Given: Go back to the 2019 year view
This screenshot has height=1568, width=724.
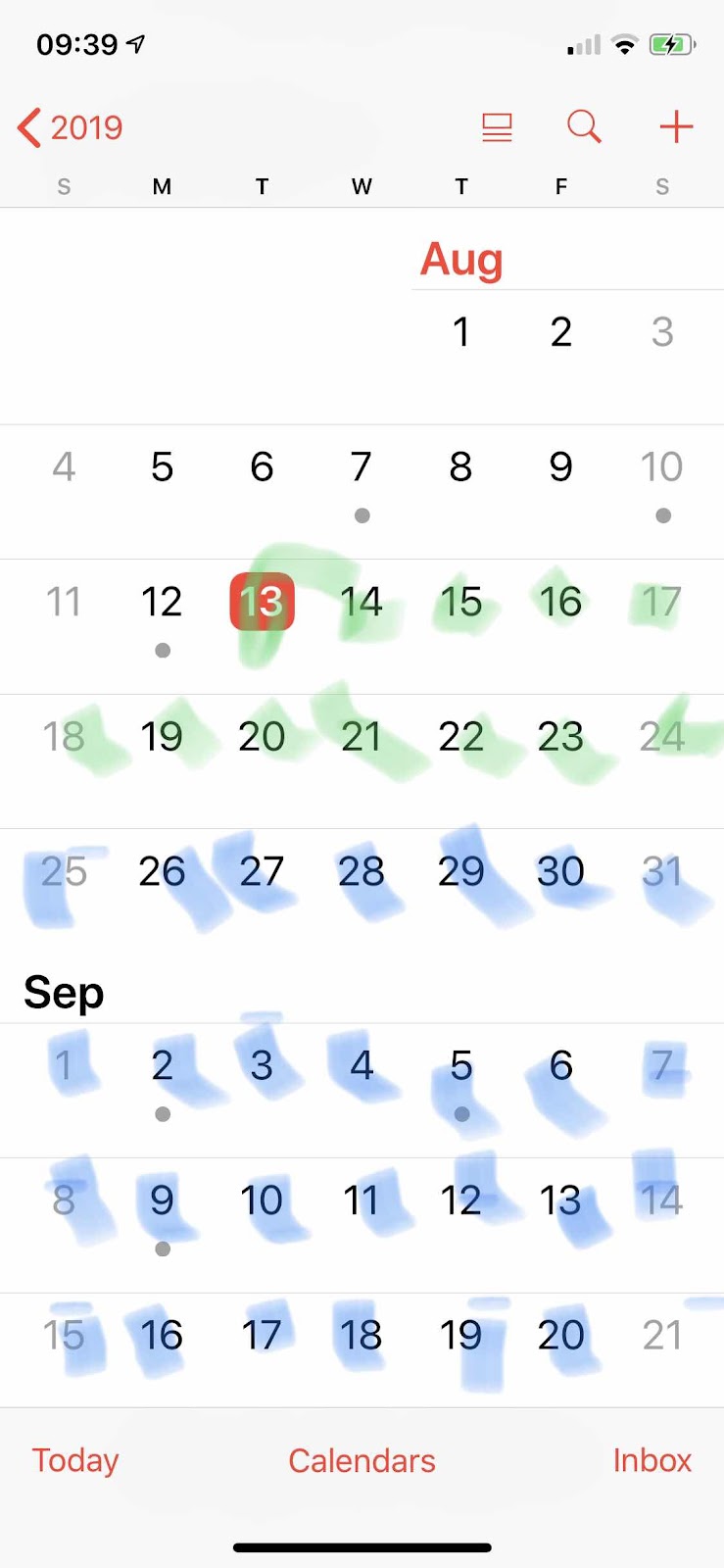Looking at the screenshot, I should tap(70, 127).
